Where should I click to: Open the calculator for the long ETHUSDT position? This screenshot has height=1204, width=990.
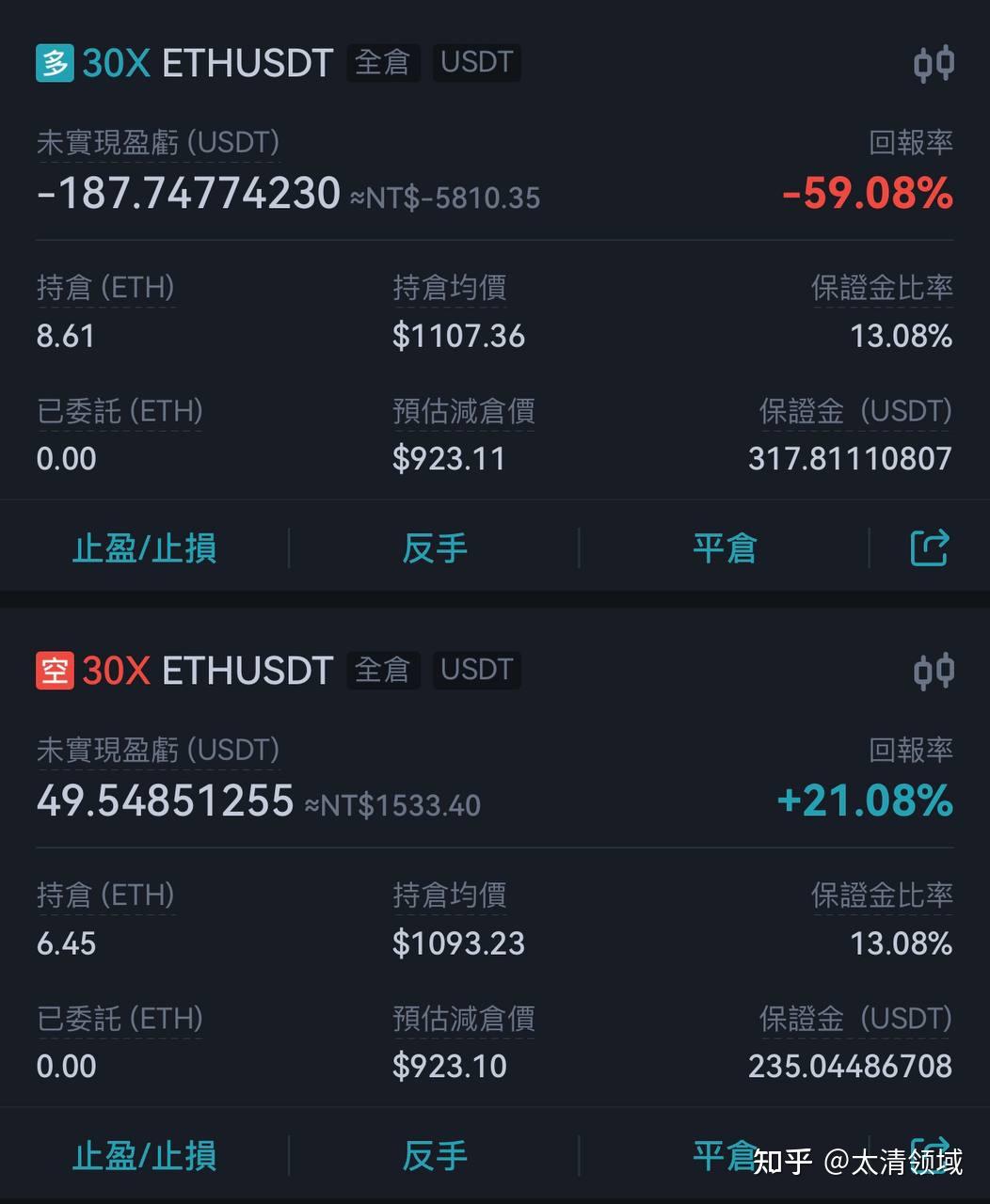(933, 62)
